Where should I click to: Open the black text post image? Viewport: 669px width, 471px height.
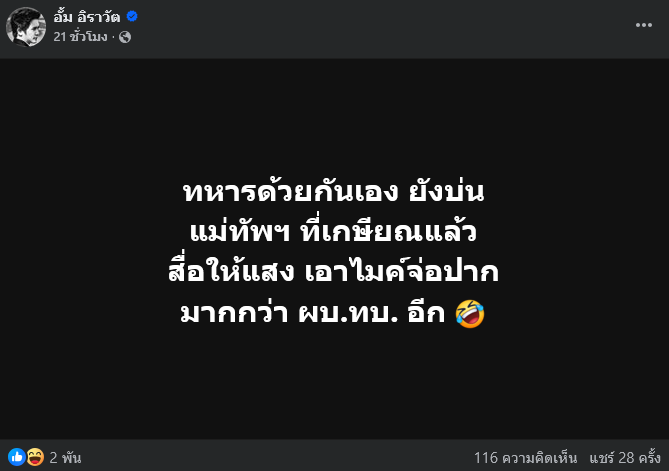(334, 250)
